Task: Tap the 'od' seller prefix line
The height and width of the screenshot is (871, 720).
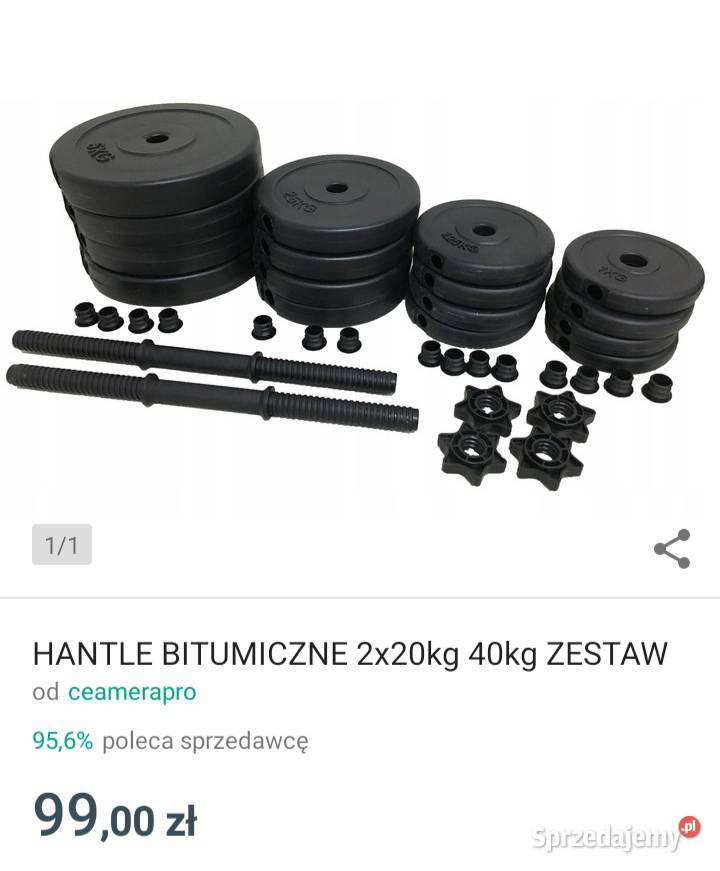Action: (44, 691)
